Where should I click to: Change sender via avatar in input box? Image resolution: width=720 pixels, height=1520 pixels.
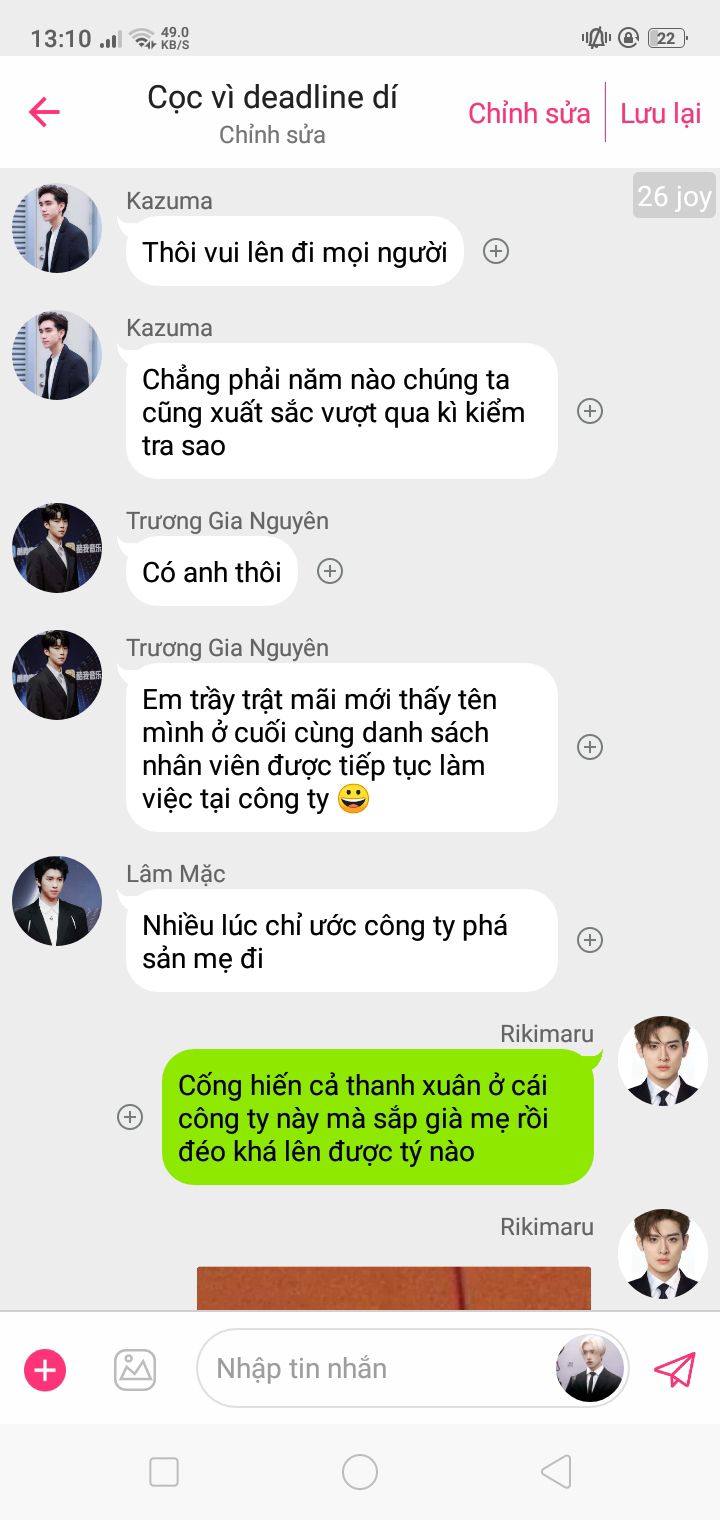(x=590, y=1368)
